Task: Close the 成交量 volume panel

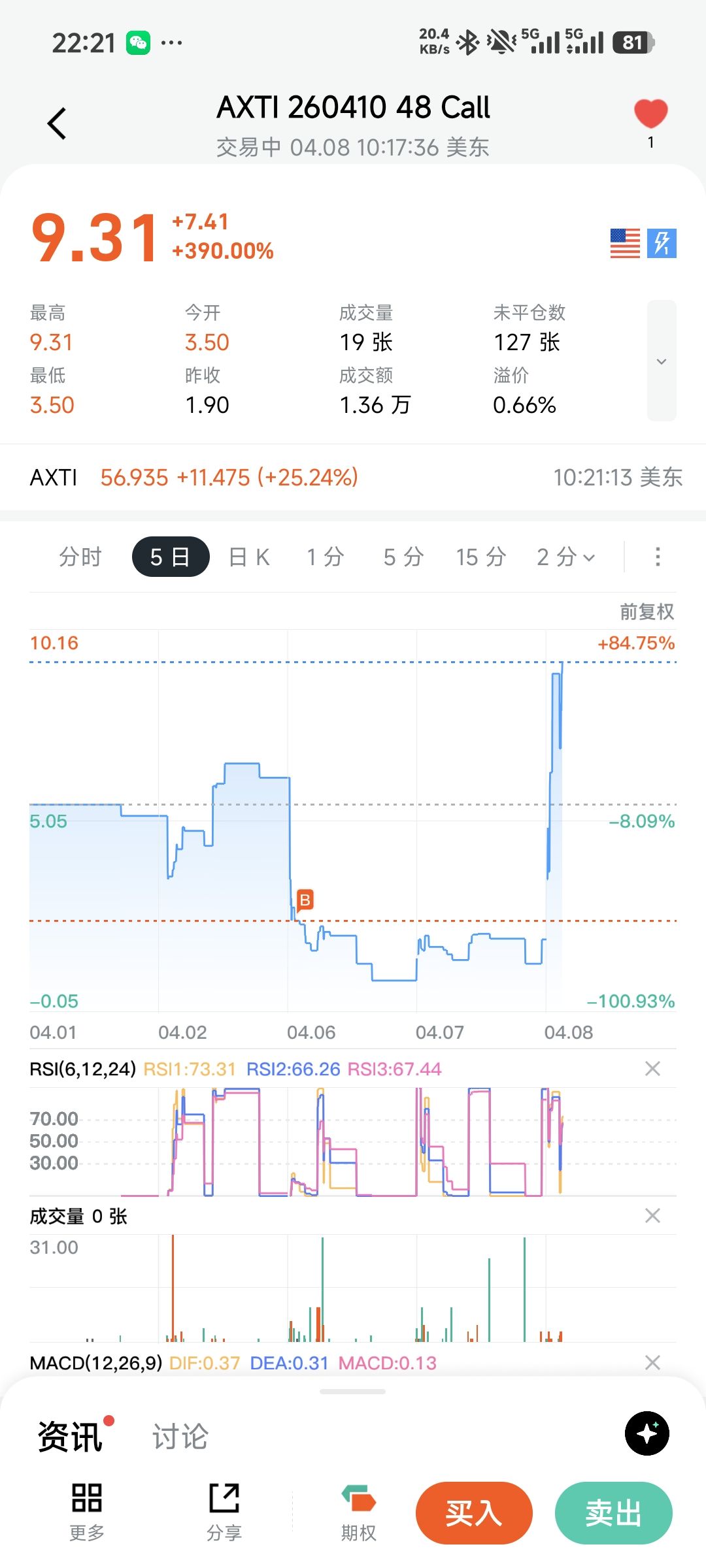Action: [652, 1215]
